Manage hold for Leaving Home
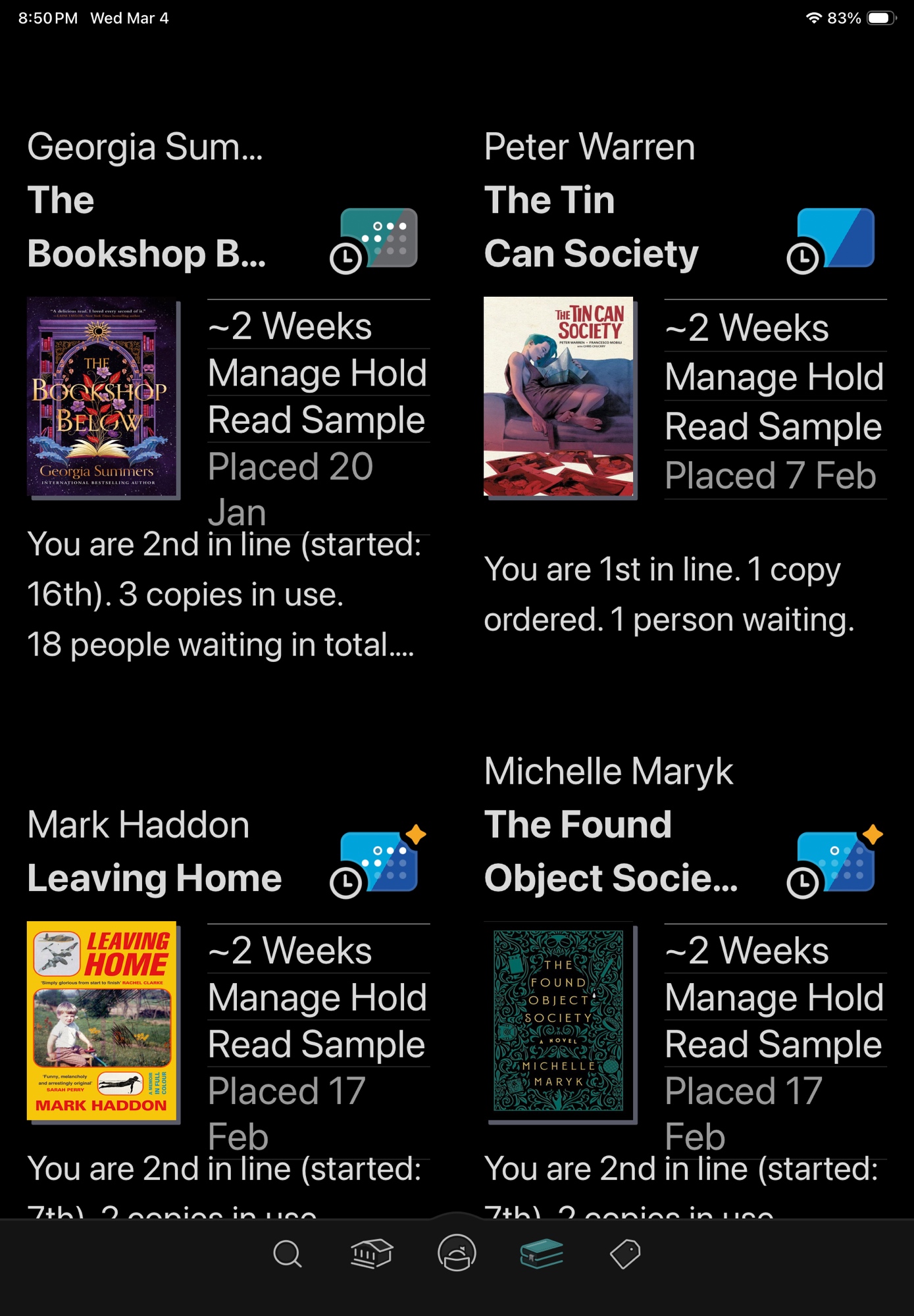Screen dimensions: 914x1316 (318, 998)
